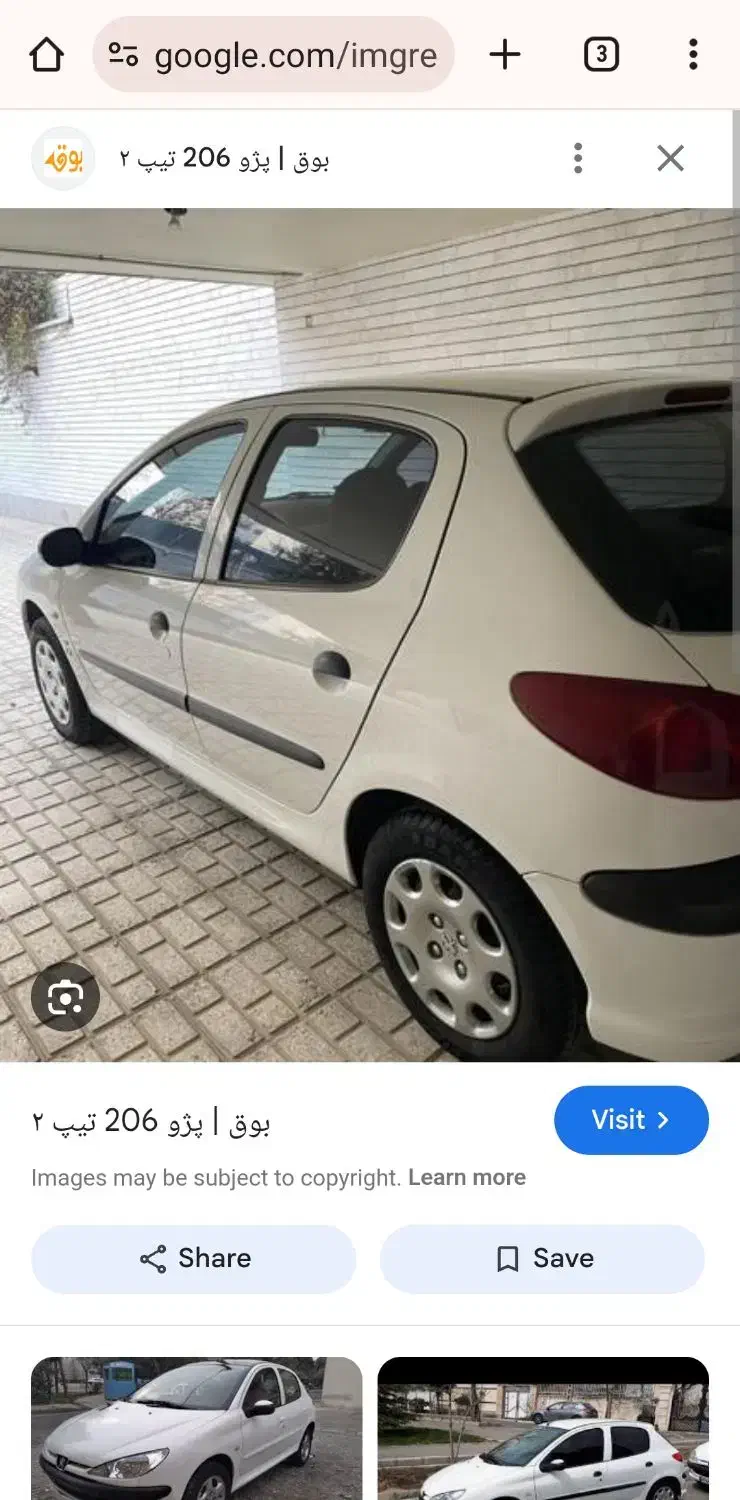Open the Learn more copyright link
Image resolution: width=740 pixels, height=1500 pixels.
coord(467,1178)
